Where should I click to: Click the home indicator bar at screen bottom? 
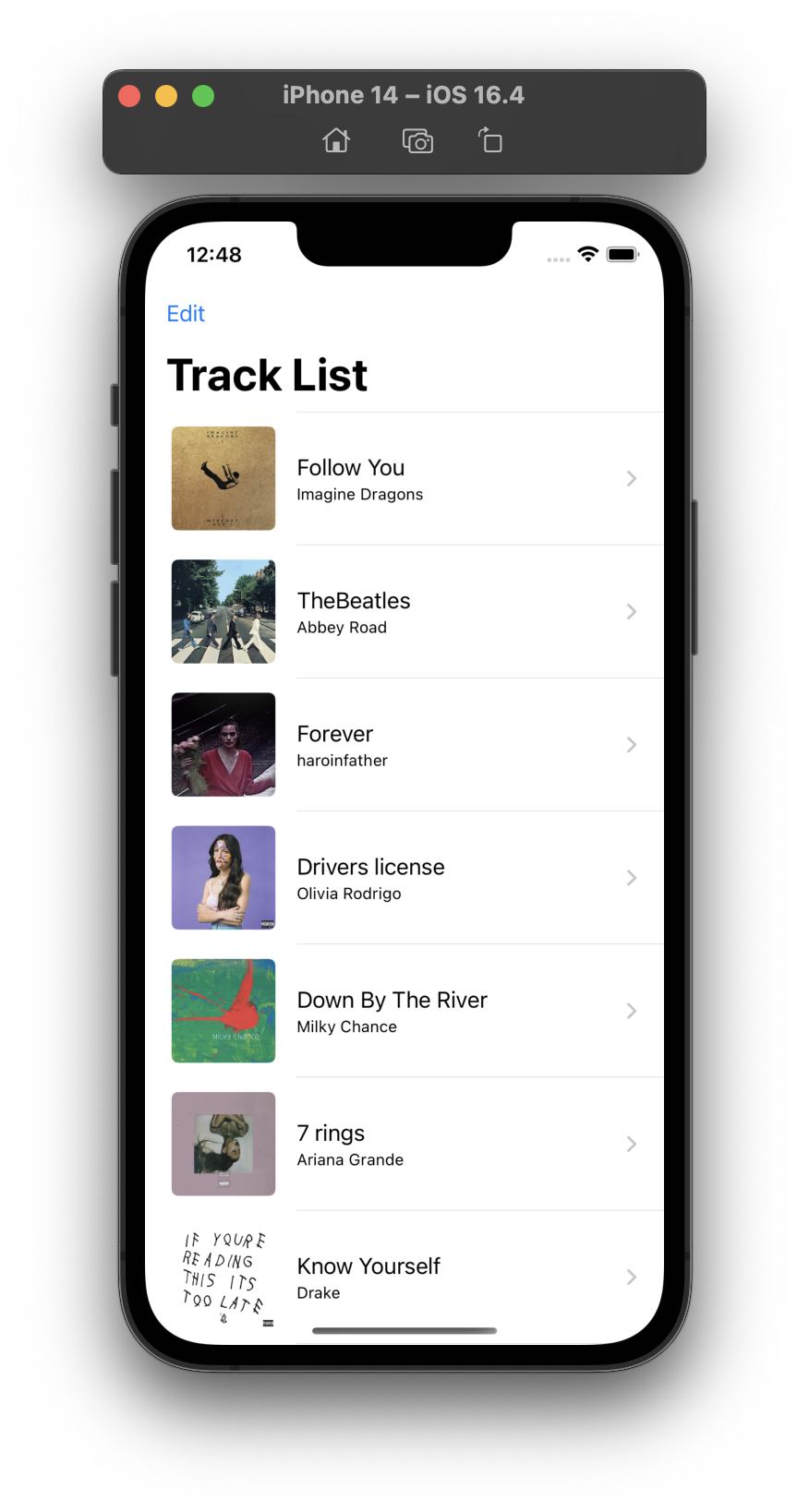404,1330
